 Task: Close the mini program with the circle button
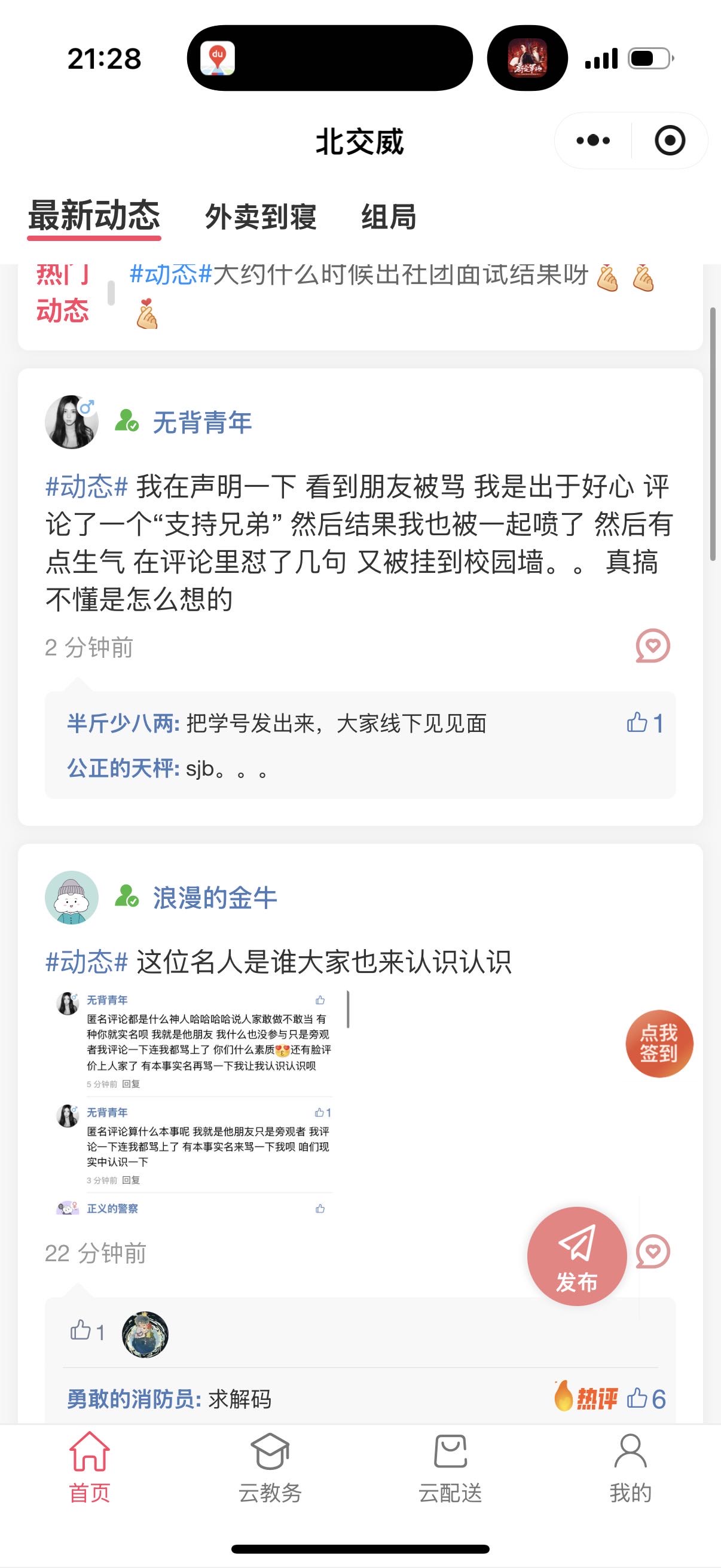[669, 141]
